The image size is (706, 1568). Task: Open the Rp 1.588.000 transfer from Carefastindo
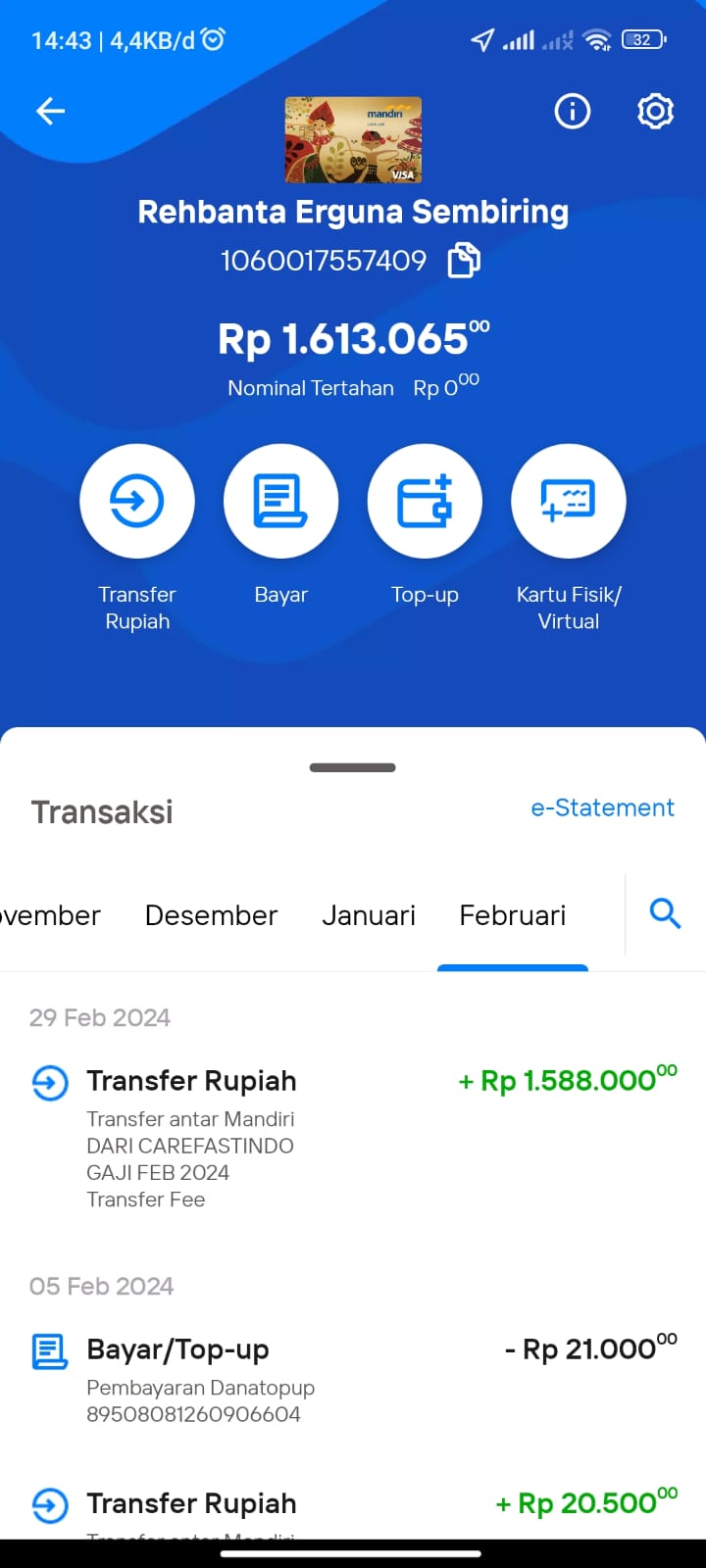click(x=353, y=1138)
